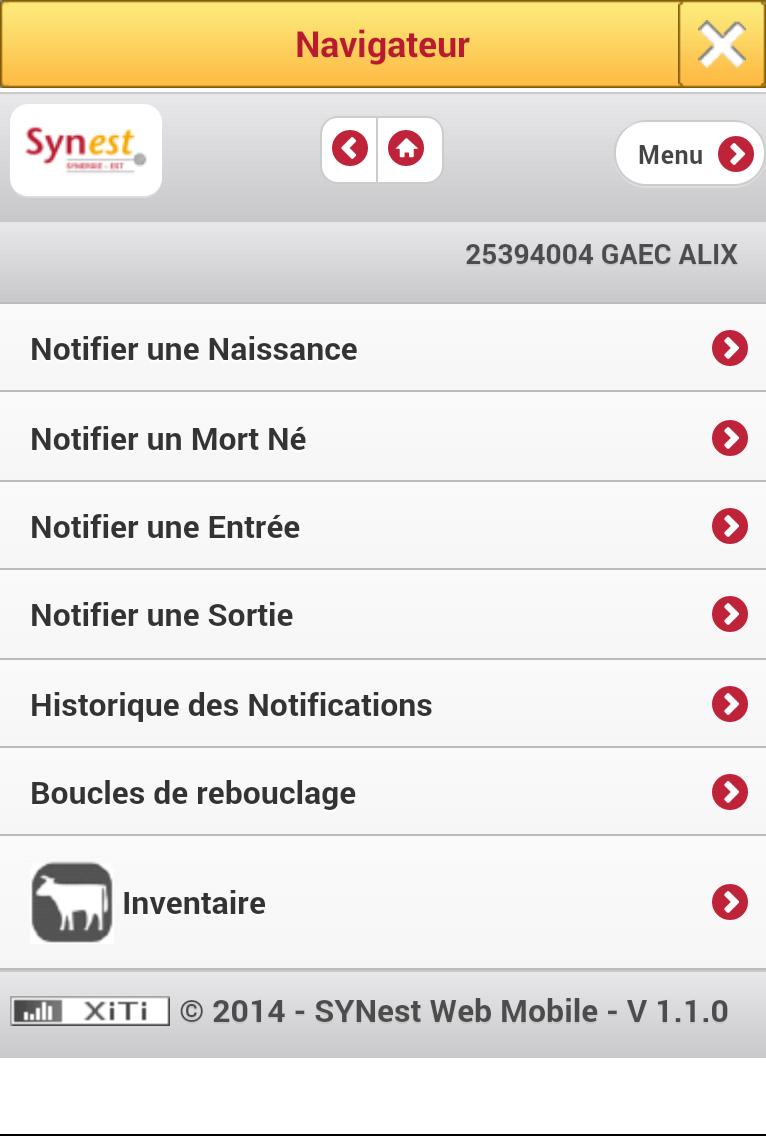Choose Notifier une Entrée
This screenshot has height=1136, width=766.
[x=383, y=526]
